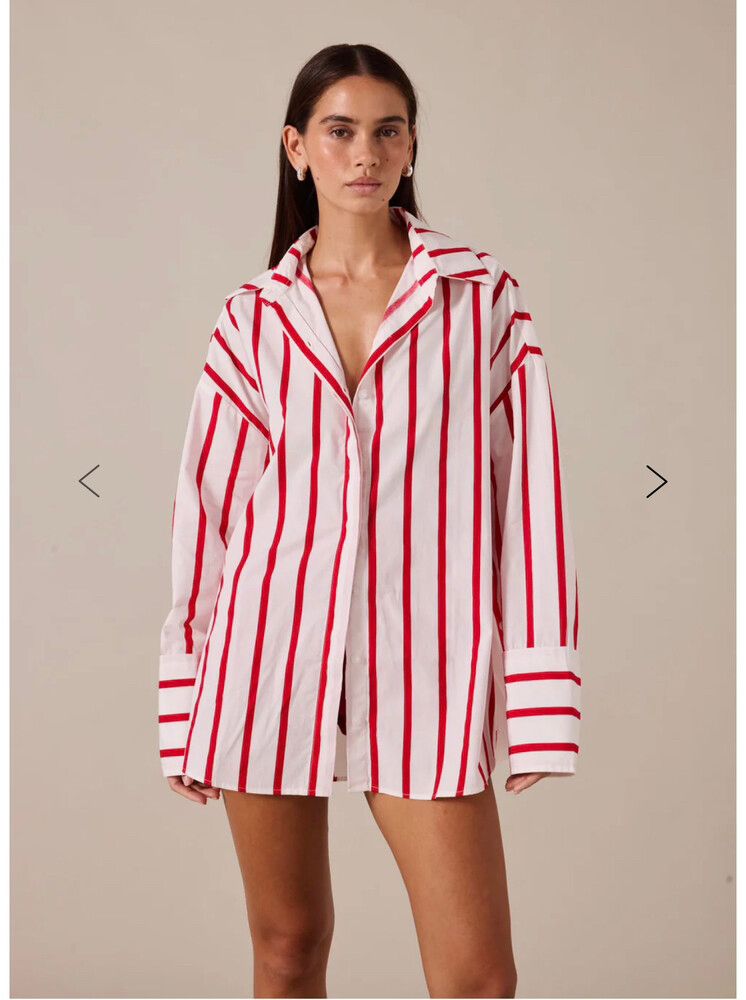Click the center of the product image
The width and height of the screenshot is (746, 1000).
[x=373, y=500]
